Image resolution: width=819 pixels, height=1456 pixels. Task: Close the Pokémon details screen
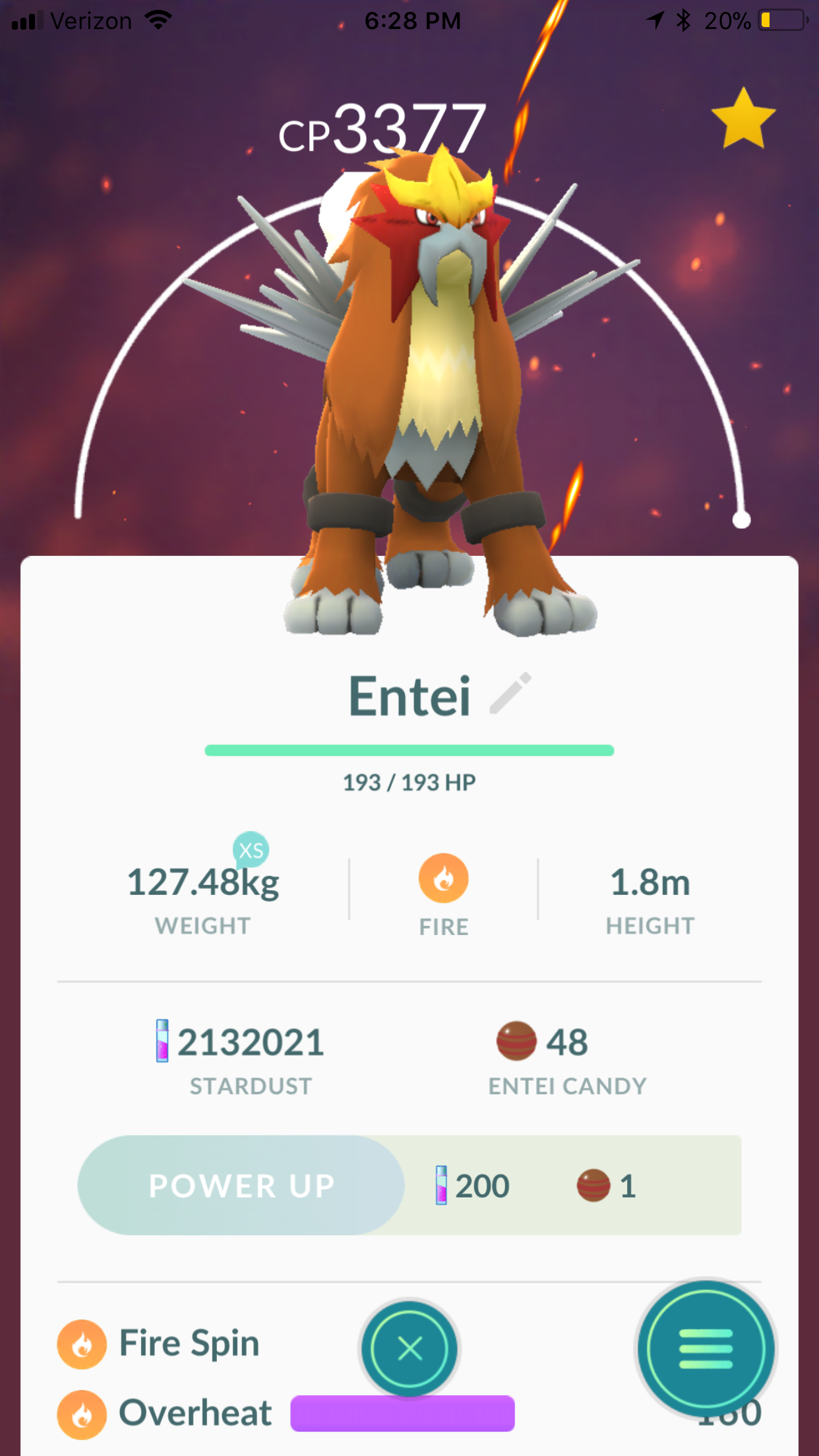(x=409, y=1349)
